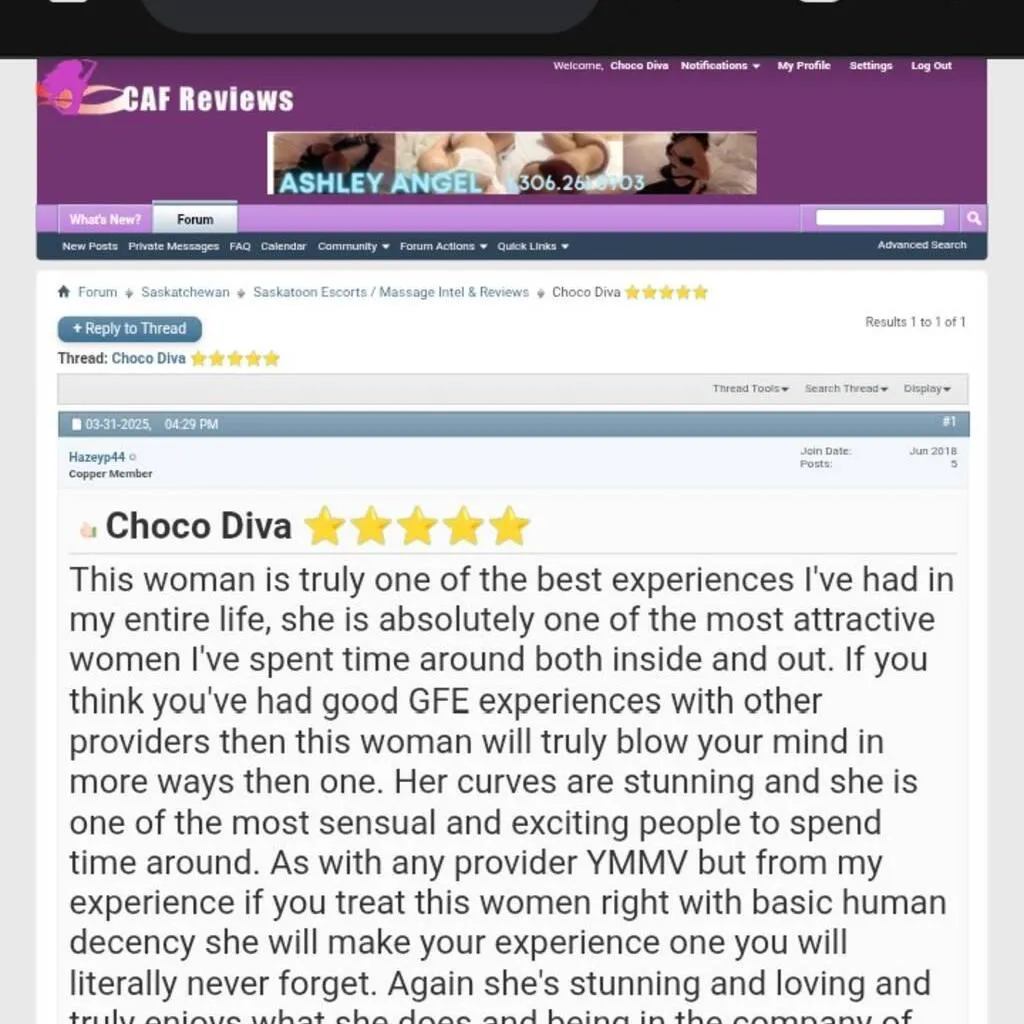Open the Notifications dropdown
1024x1024 pixels.
click(x=720, y=66)
